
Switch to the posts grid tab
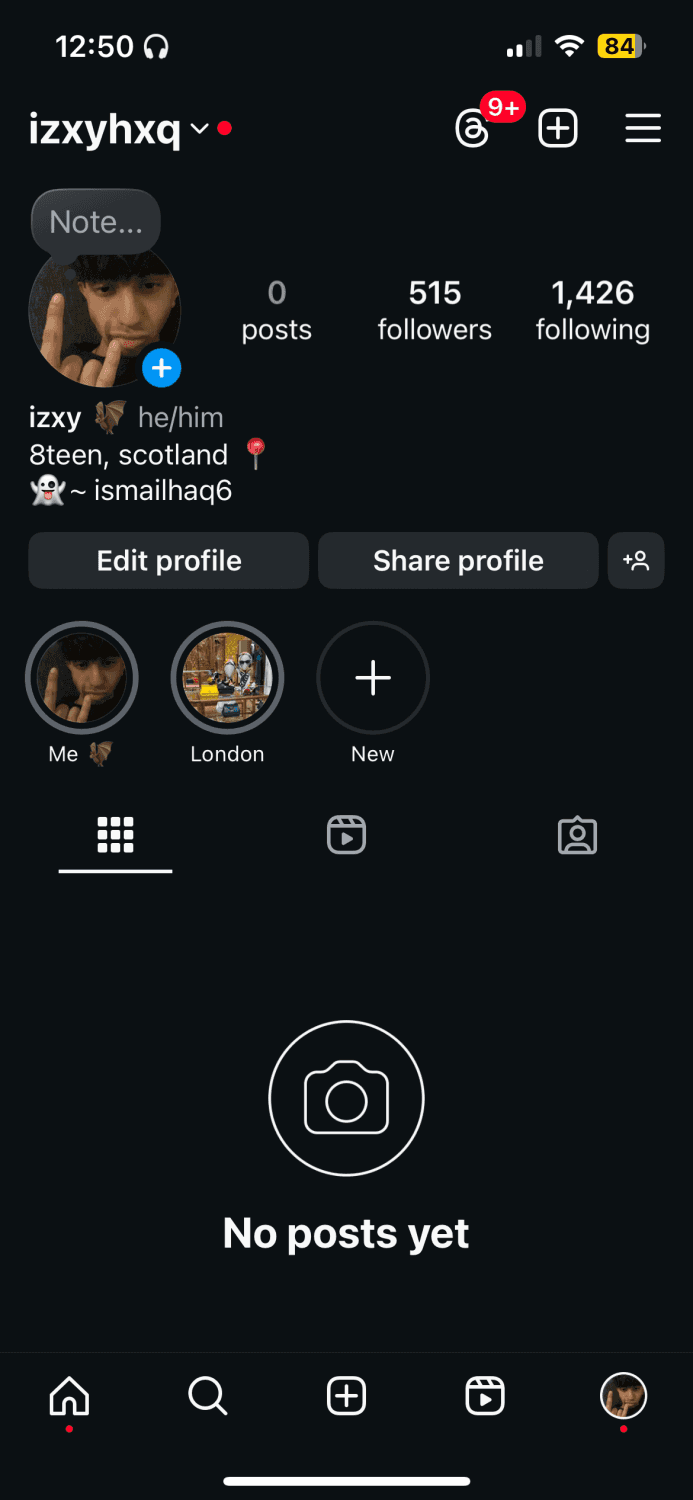[x=115, y=835]
